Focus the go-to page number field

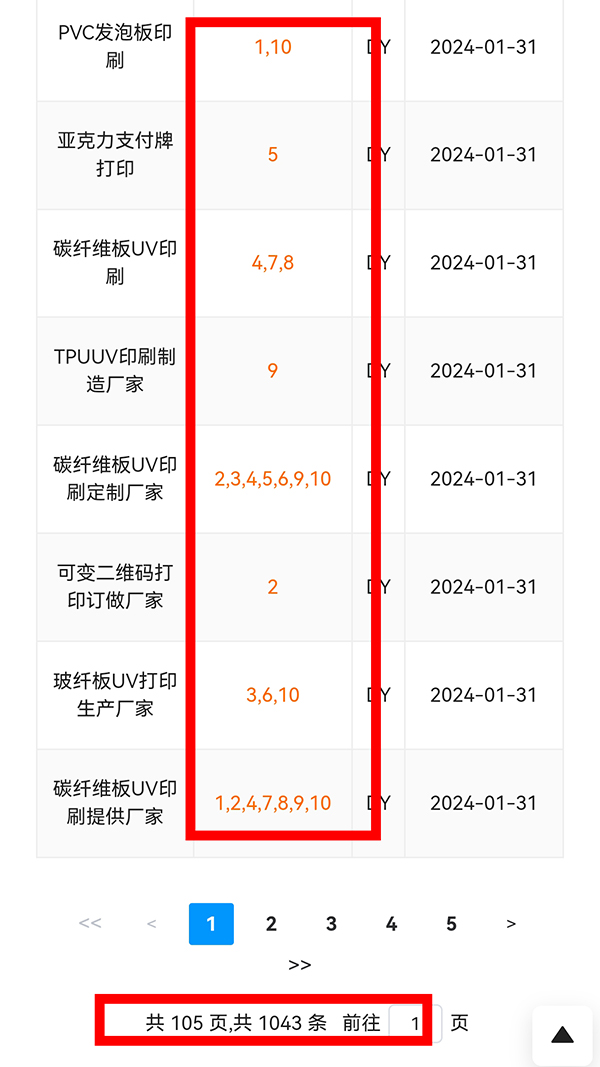pyautogui.click(x=415, y=1023)
